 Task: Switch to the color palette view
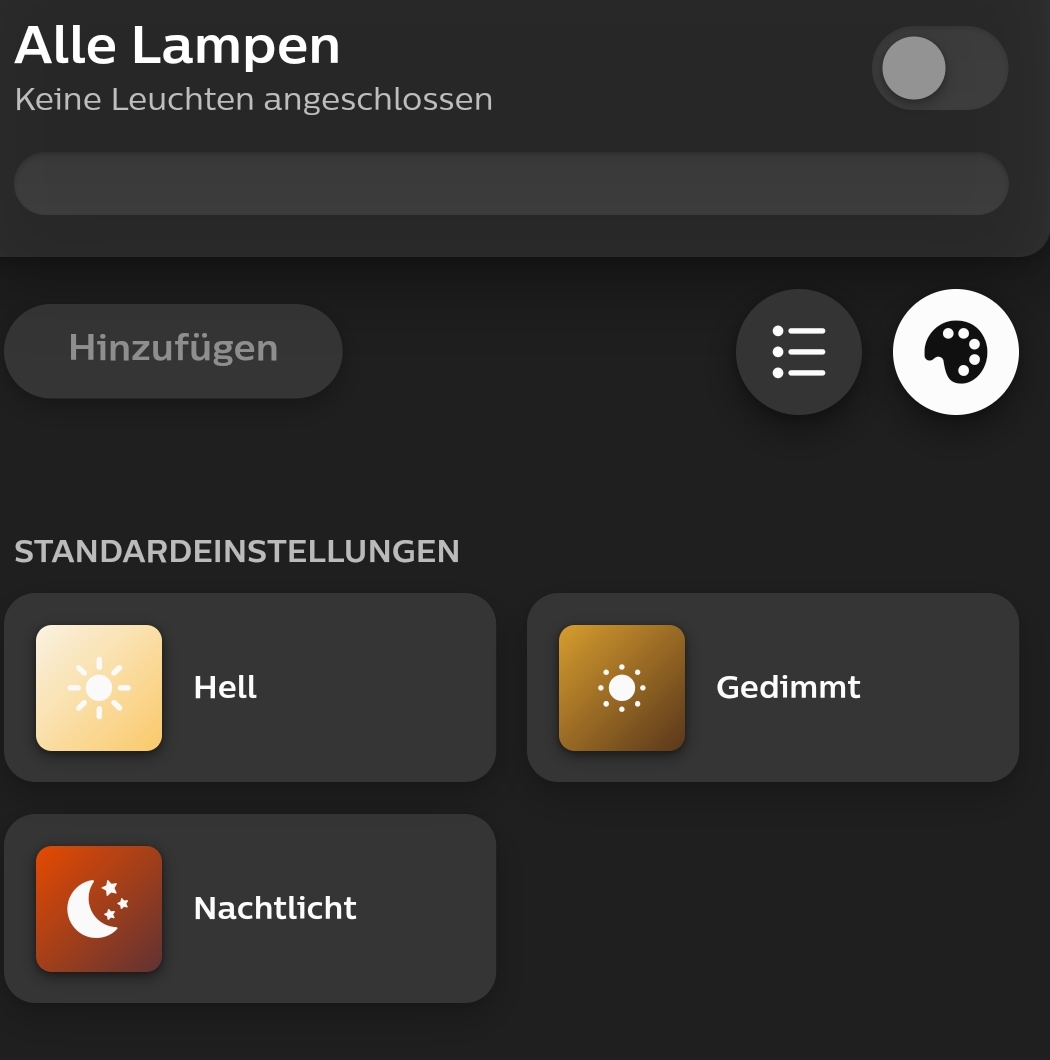(x=955, y=352)
